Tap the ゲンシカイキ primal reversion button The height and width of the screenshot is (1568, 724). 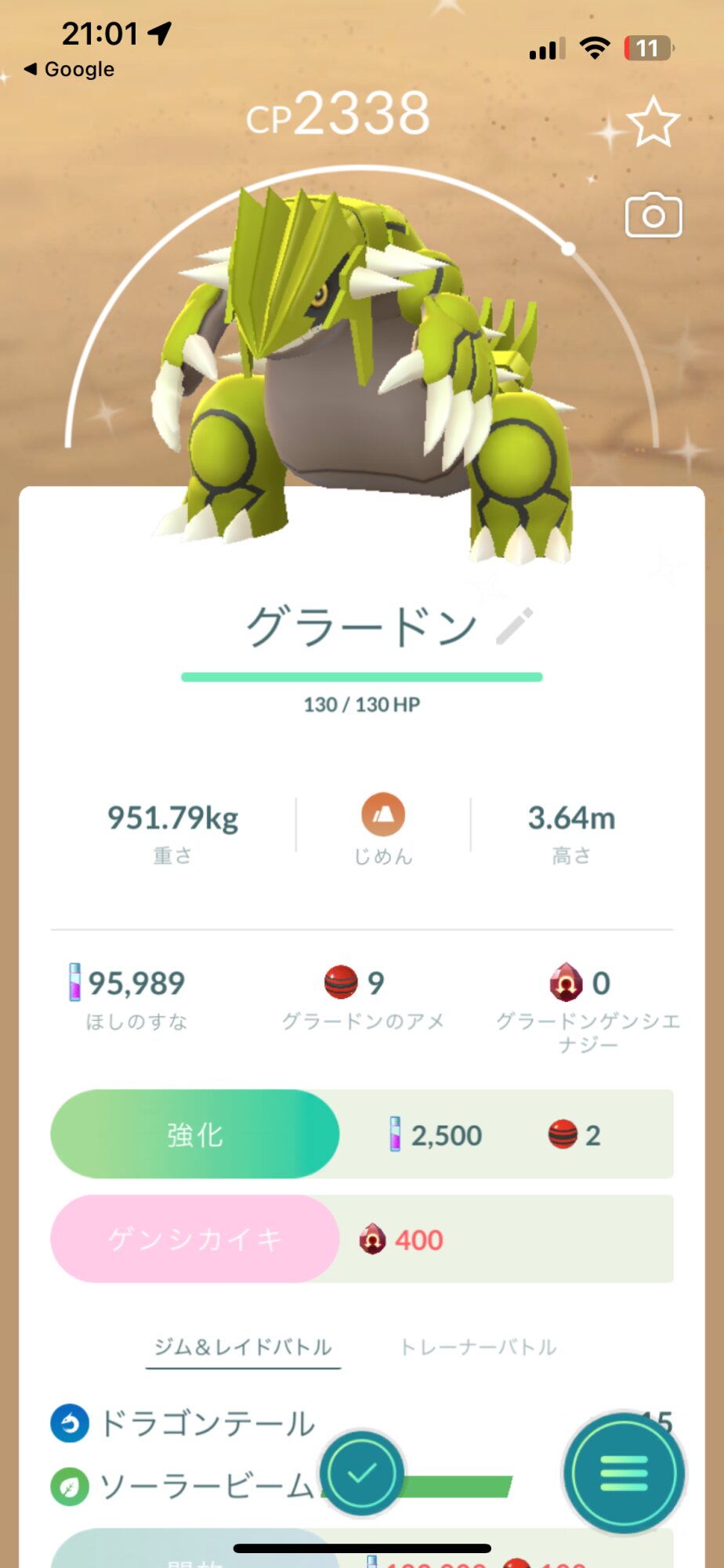(x=195, y=1239)
